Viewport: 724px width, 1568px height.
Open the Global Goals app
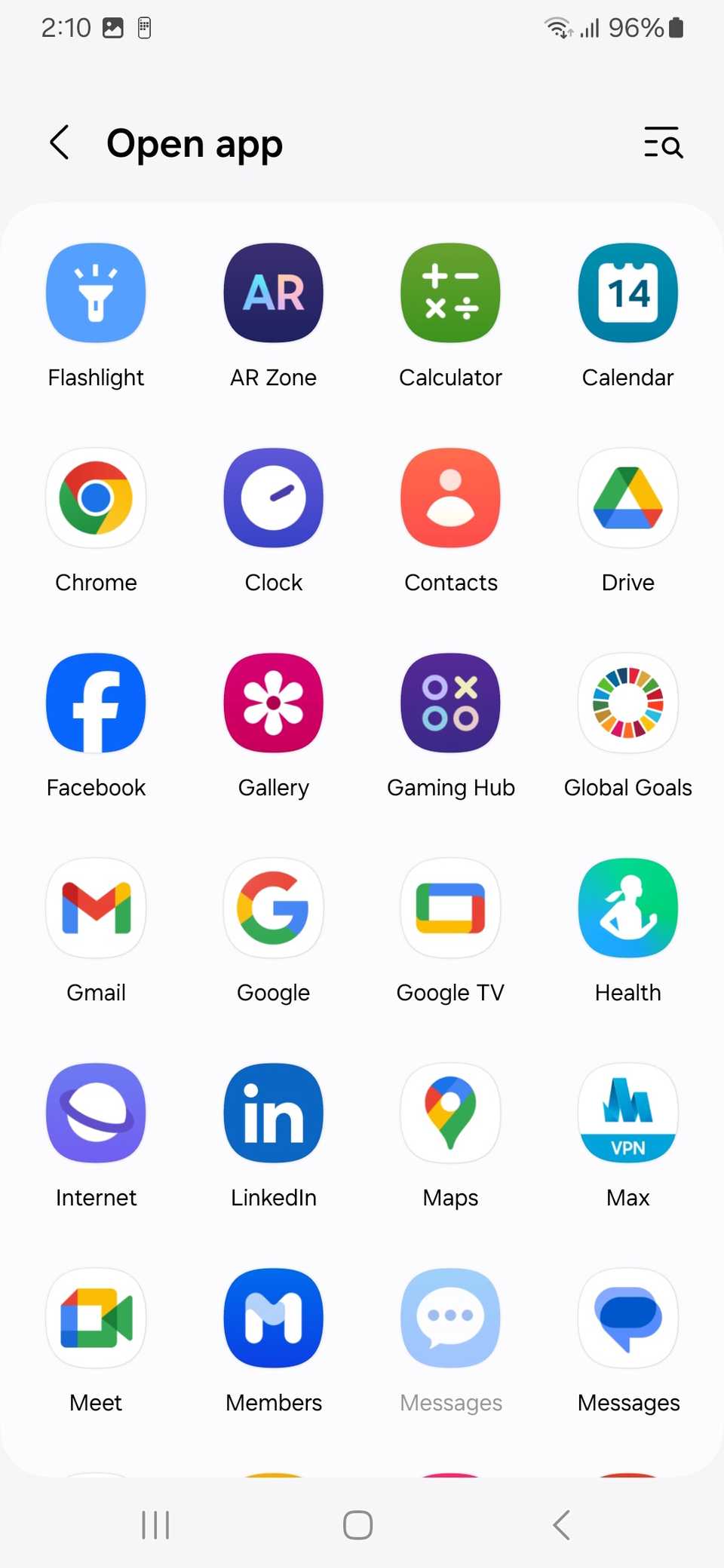627,703
